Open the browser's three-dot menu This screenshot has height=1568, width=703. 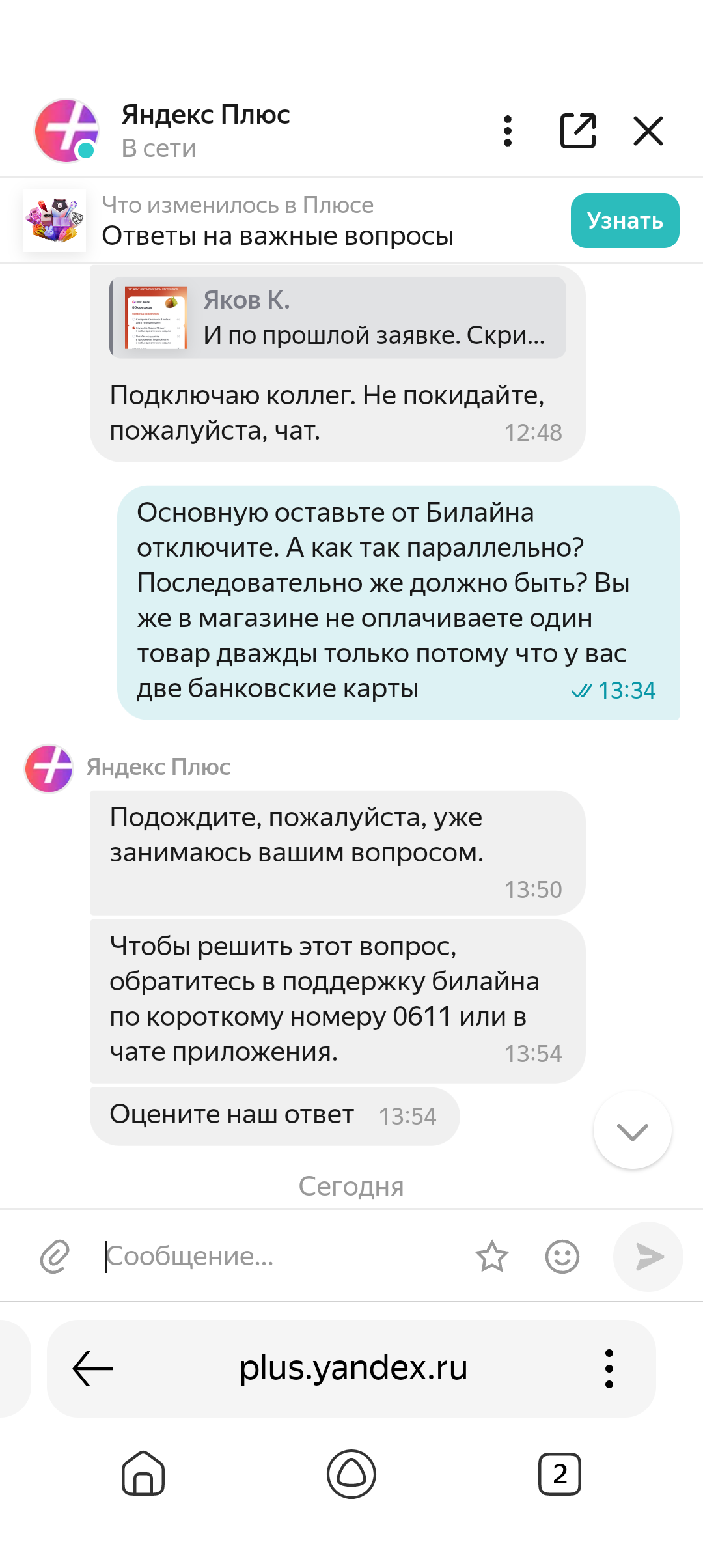pos(609,1368)
